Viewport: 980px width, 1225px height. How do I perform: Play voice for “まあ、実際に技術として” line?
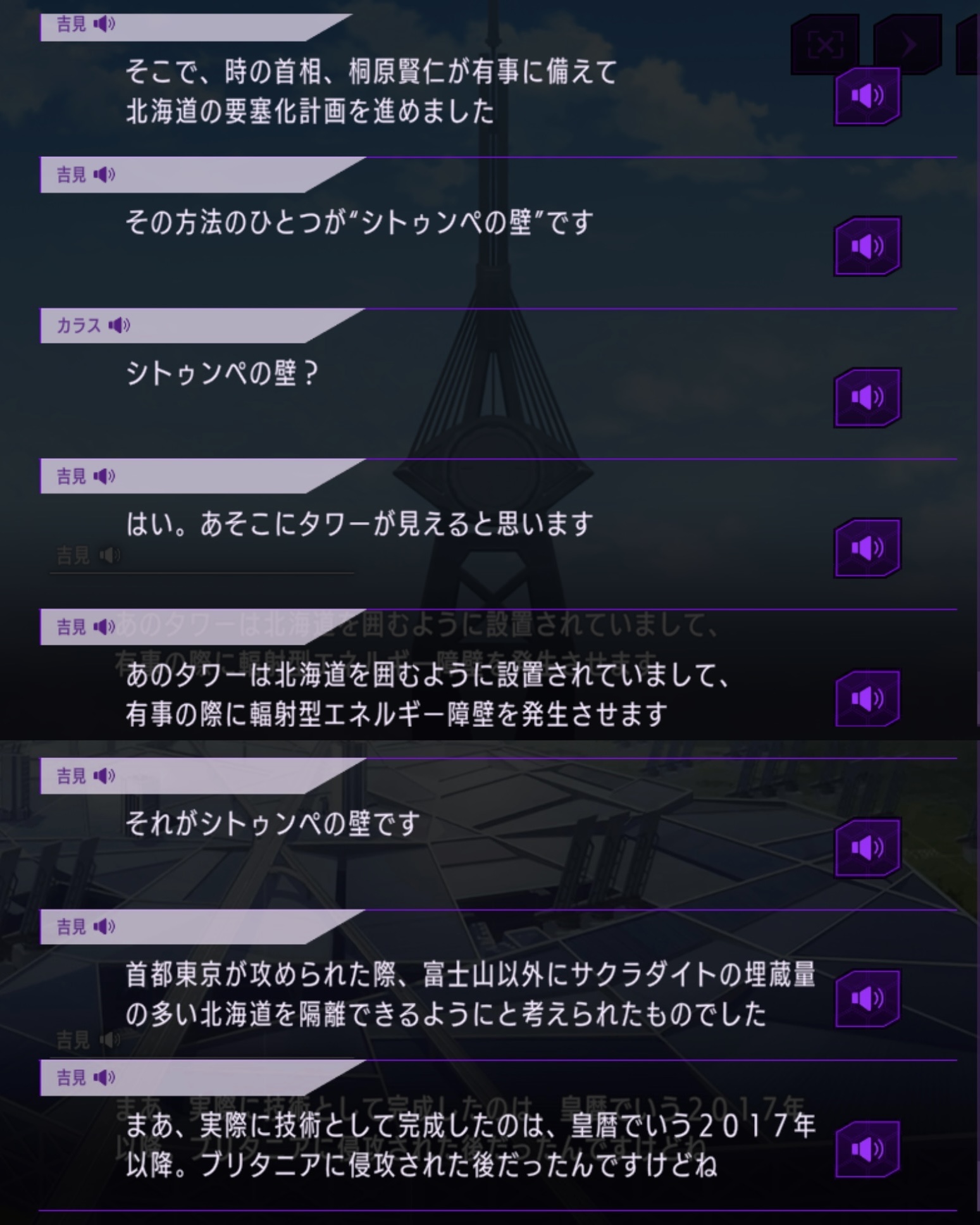click(867, 1148)
